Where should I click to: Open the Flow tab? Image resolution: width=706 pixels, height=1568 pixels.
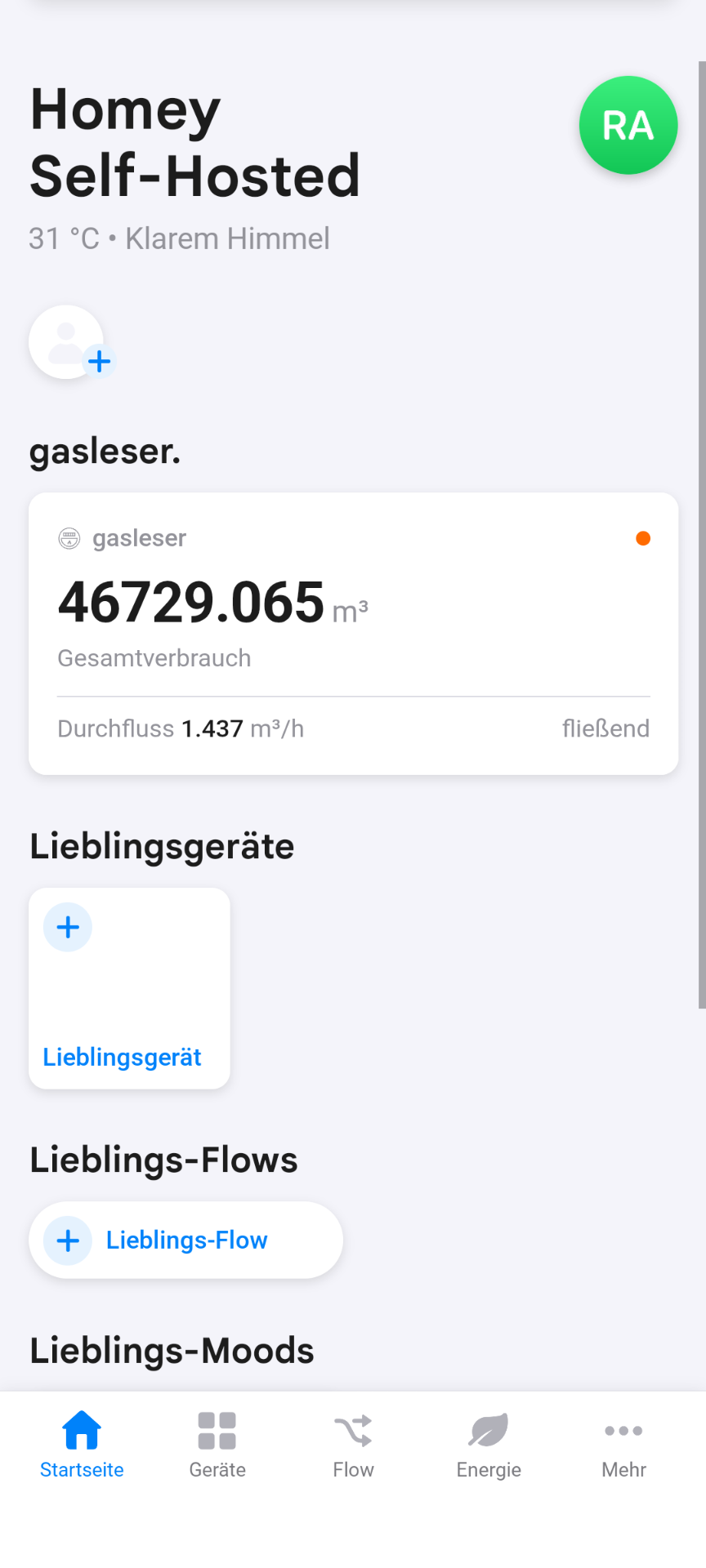(x=353, y=1444)
